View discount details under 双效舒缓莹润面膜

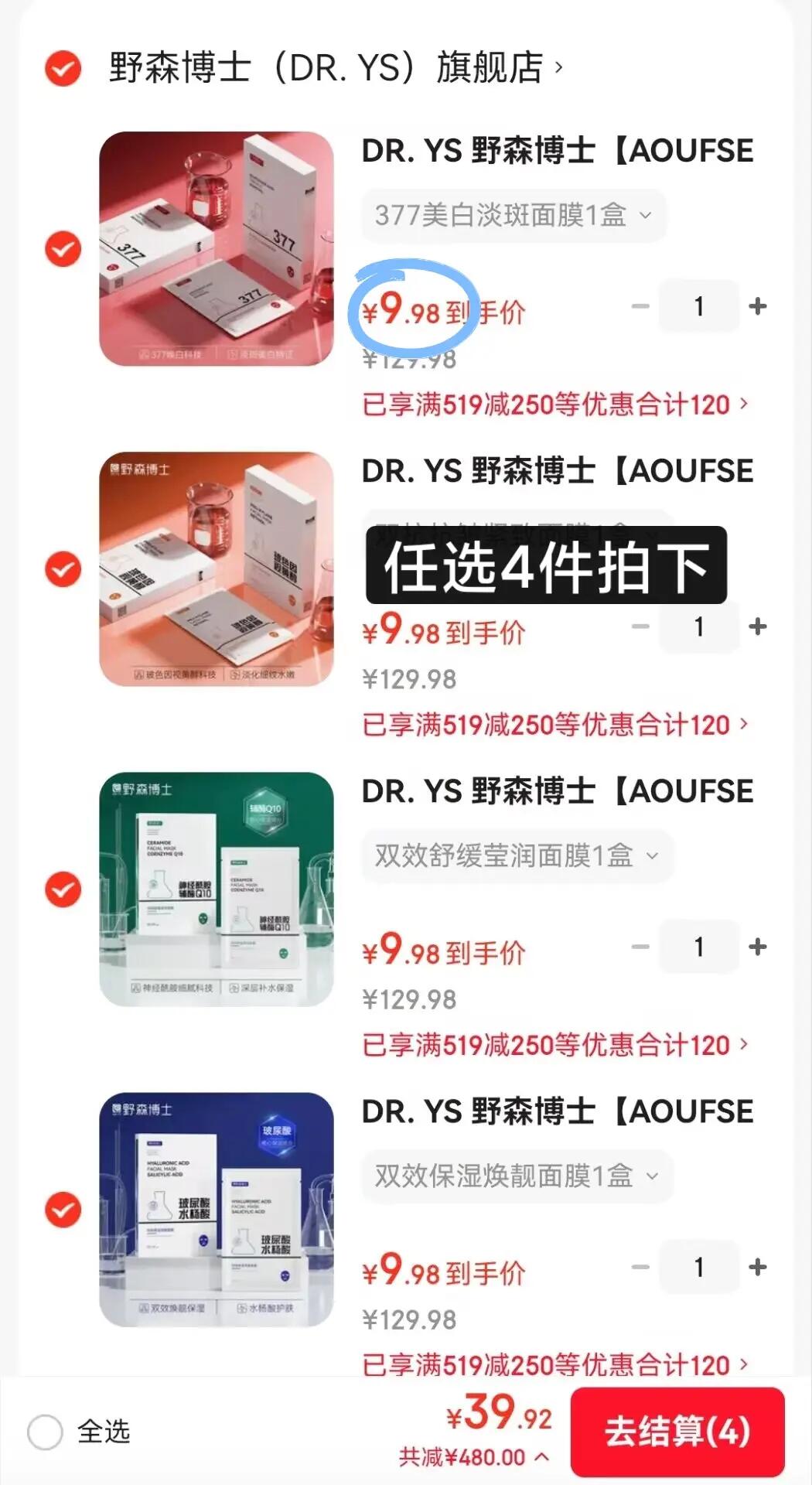click(x=554, y=1045)
